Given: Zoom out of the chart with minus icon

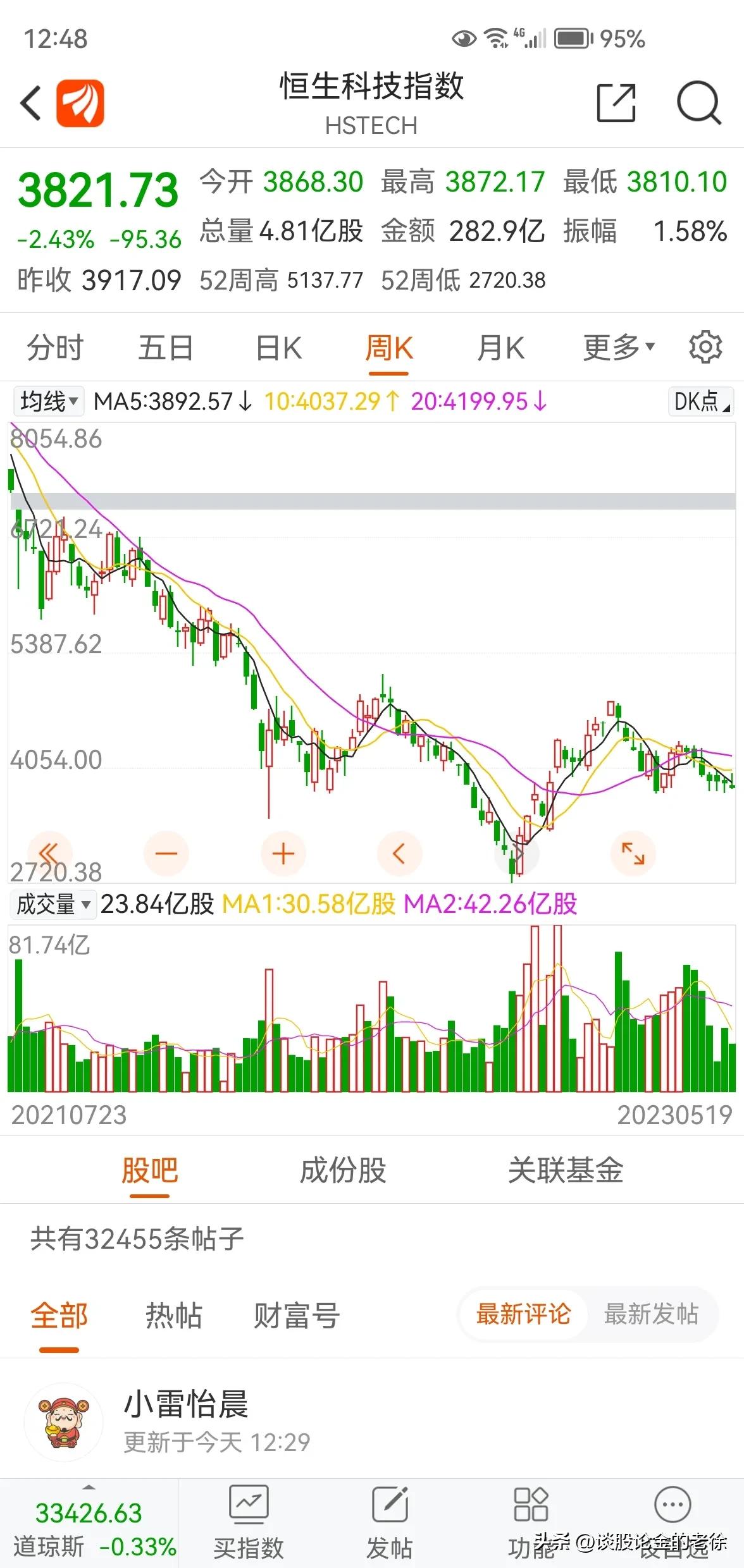Looking at the screenshot, I should coord(166,853).
